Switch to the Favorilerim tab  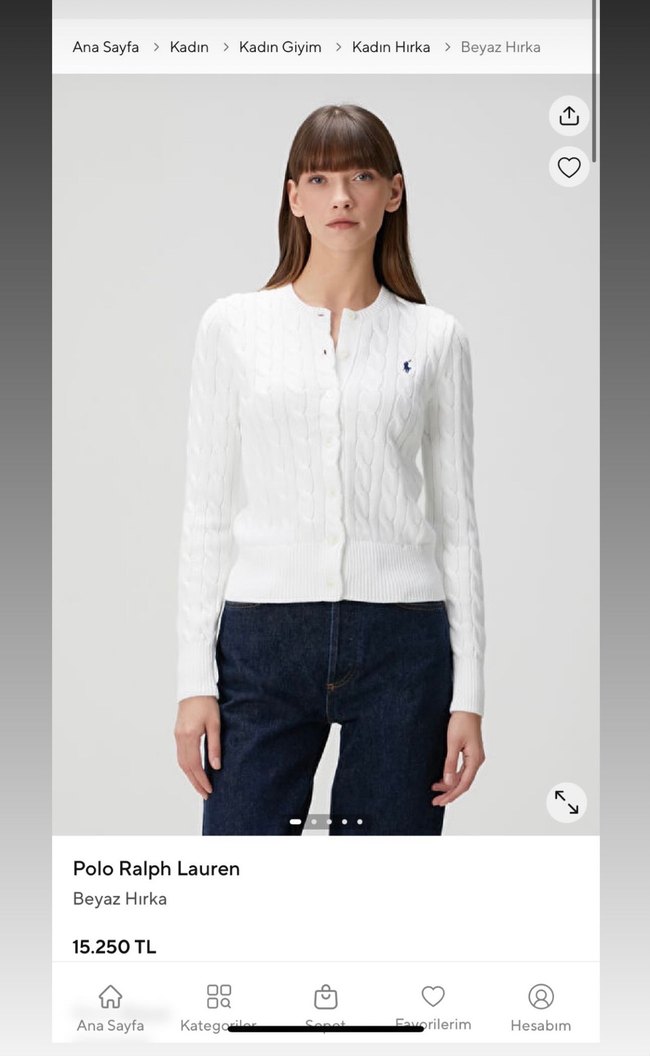point(433,1005)
